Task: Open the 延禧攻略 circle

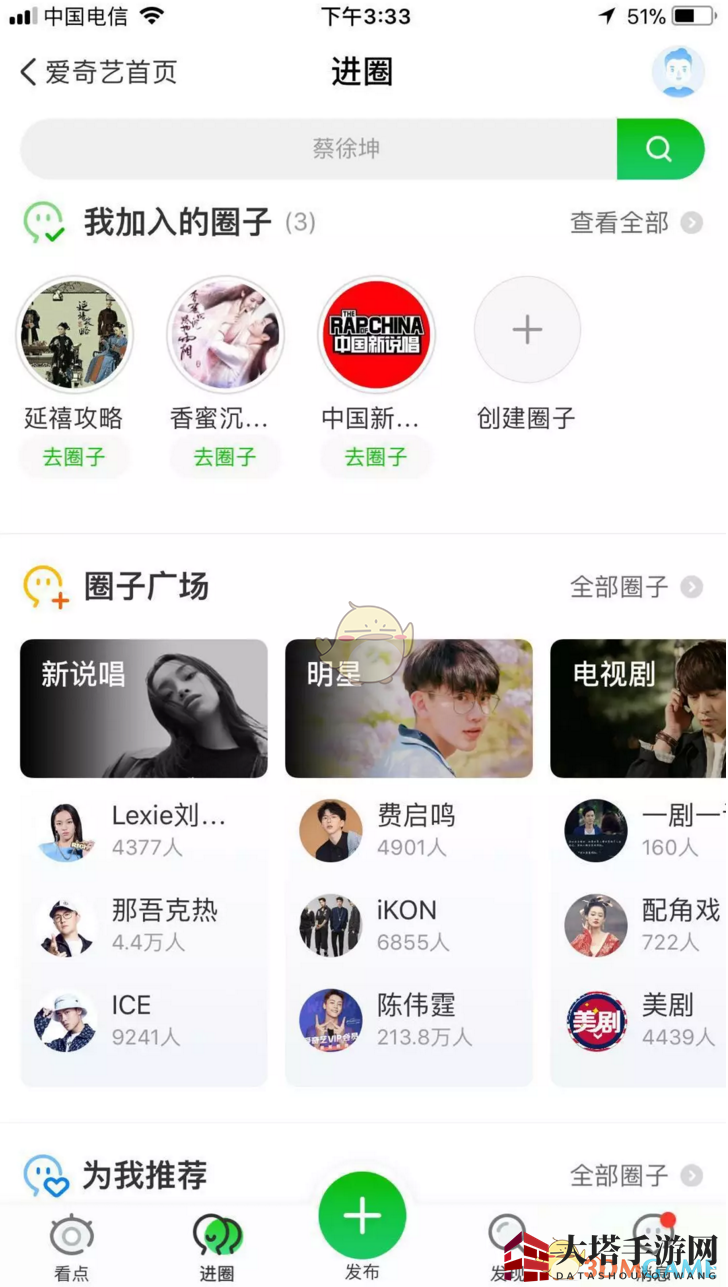Action: [x=74, y=335]
